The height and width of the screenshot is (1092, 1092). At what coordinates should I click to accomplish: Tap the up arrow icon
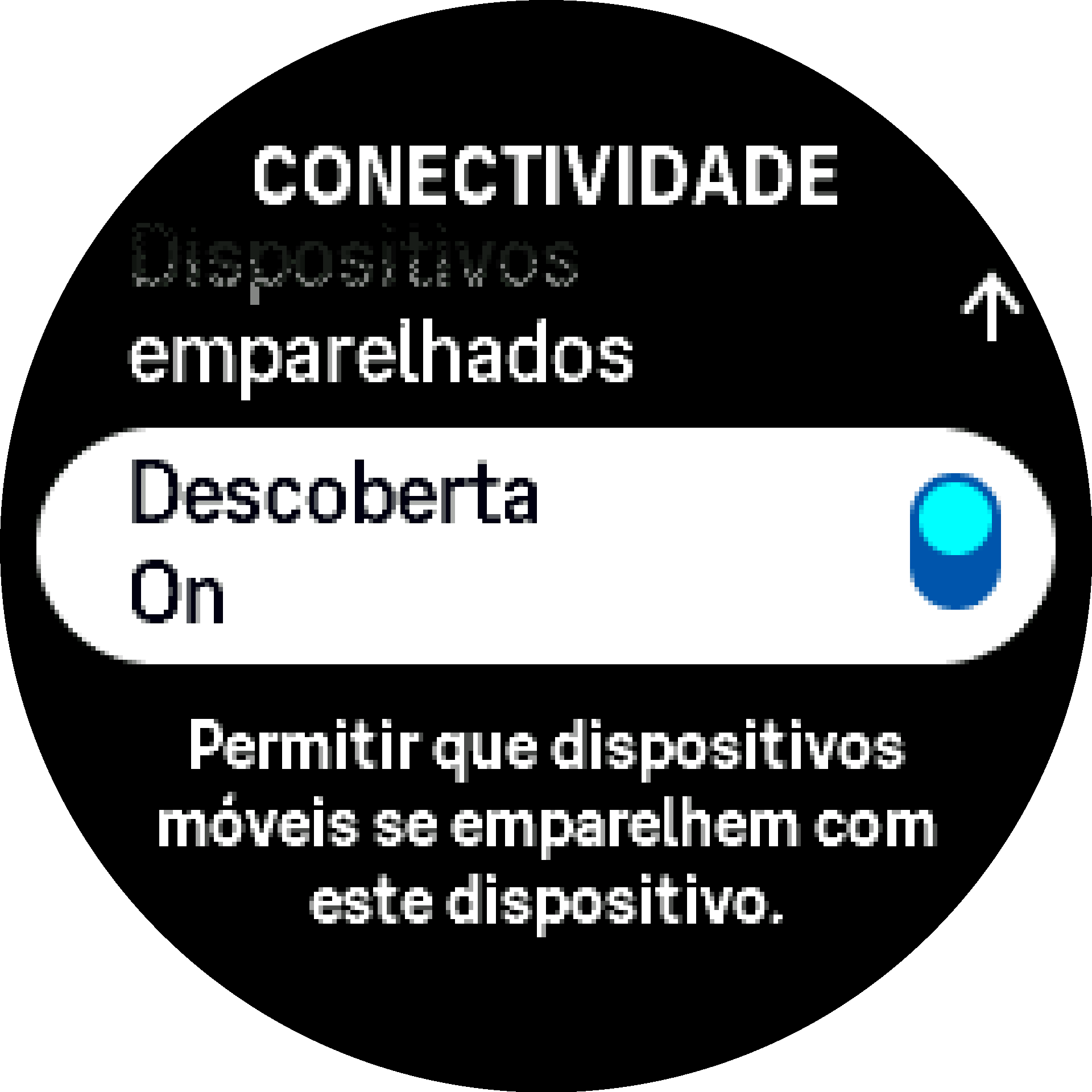(x=991, y=308)
